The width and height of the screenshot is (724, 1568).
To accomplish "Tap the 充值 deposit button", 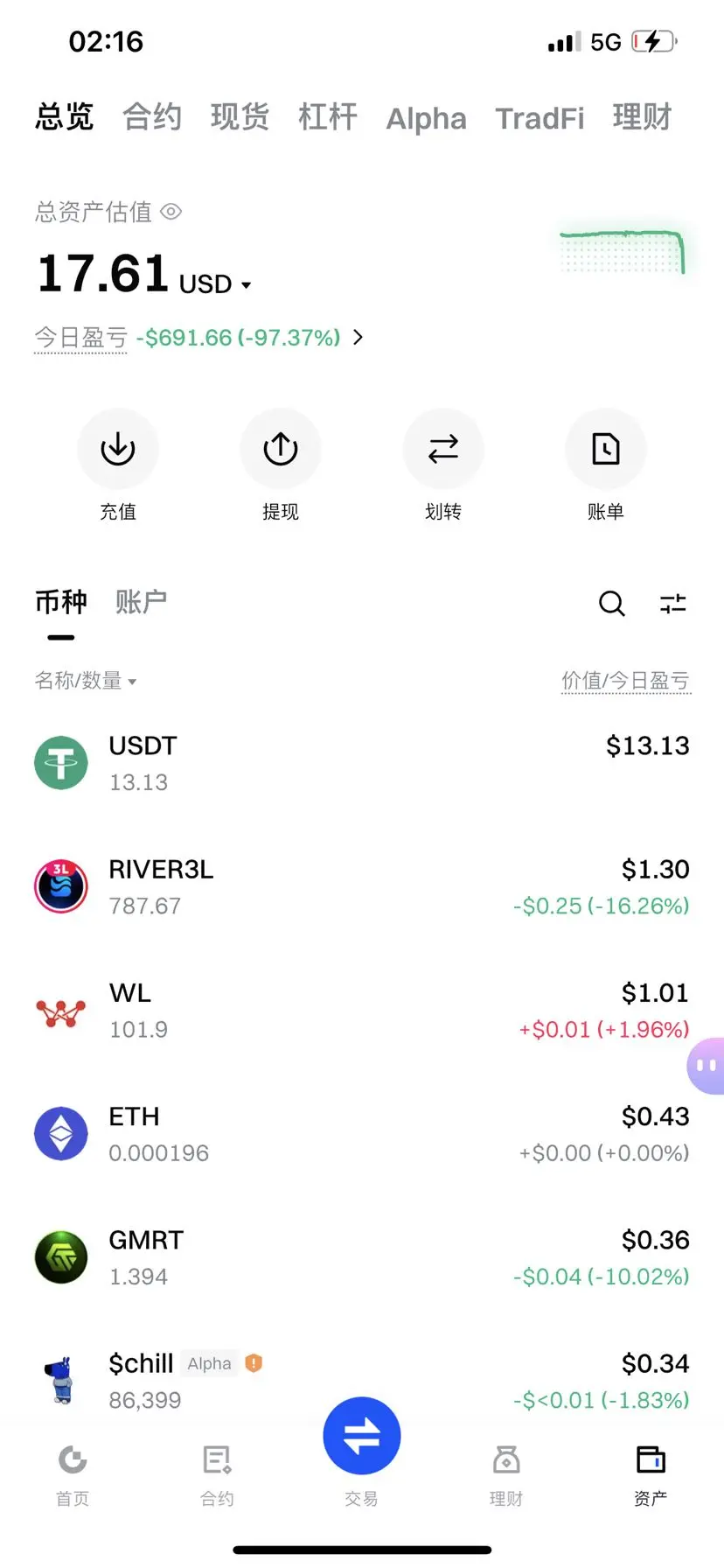I will tap(118, 449).
